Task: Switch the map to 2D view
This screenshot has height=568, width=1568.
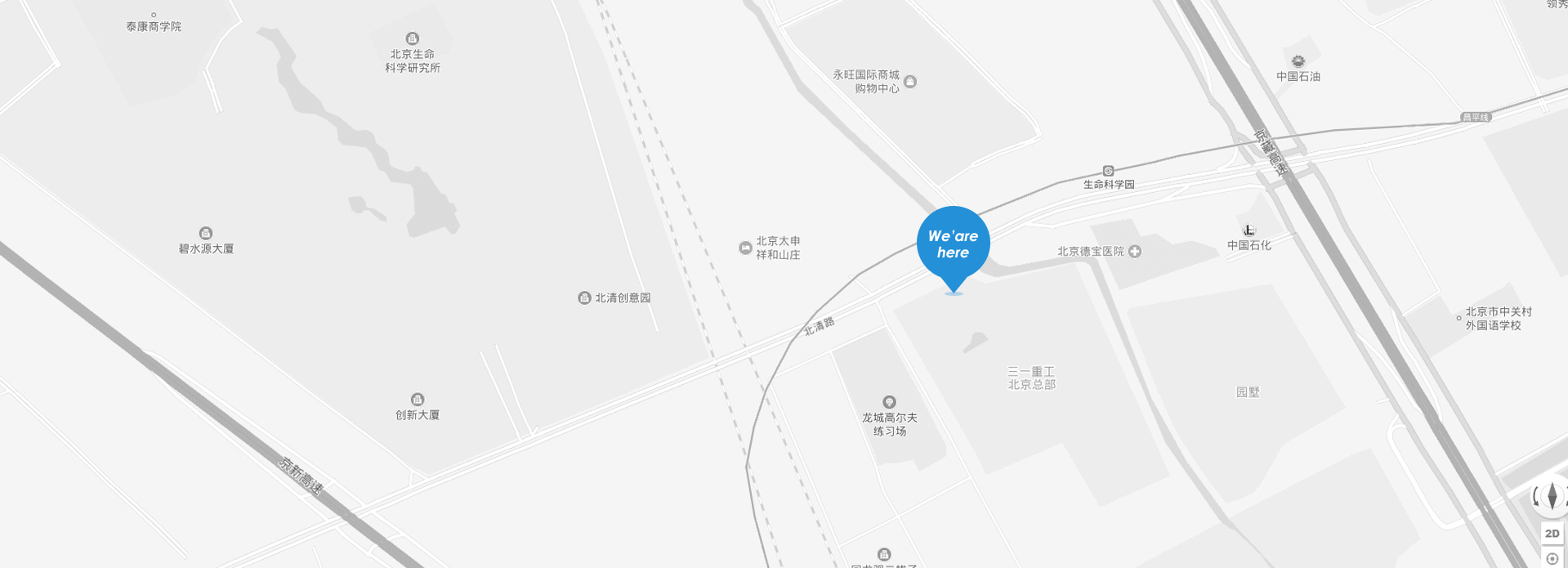Action: (x=1552, y=534)
